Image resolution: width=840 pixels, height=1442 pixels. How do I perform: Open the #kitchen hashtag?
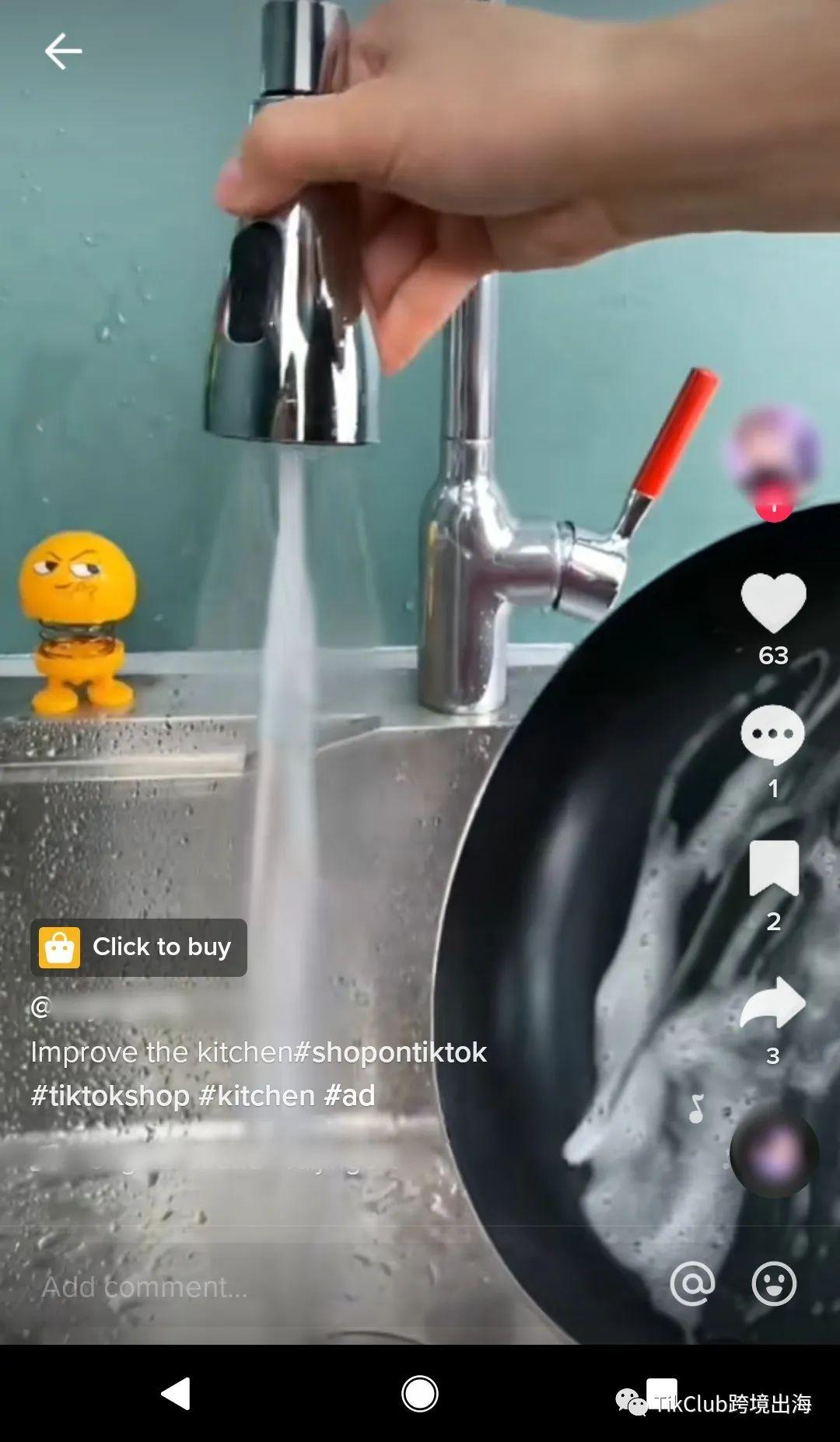(x=257, y=1096)
